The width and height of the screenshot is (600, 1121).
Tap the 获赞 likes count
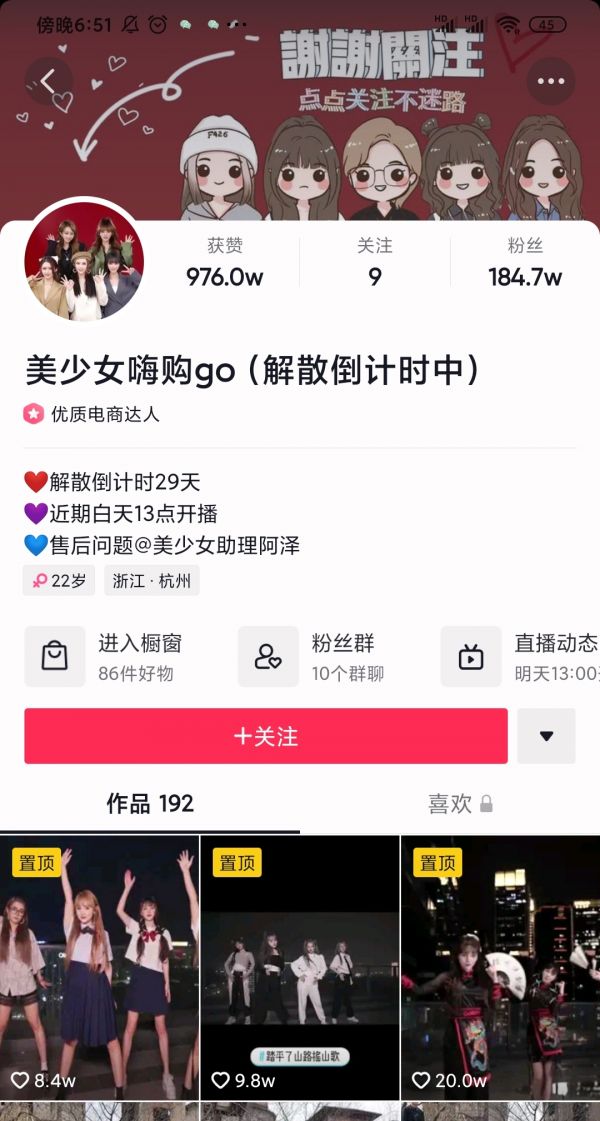[x=224, y=263]
